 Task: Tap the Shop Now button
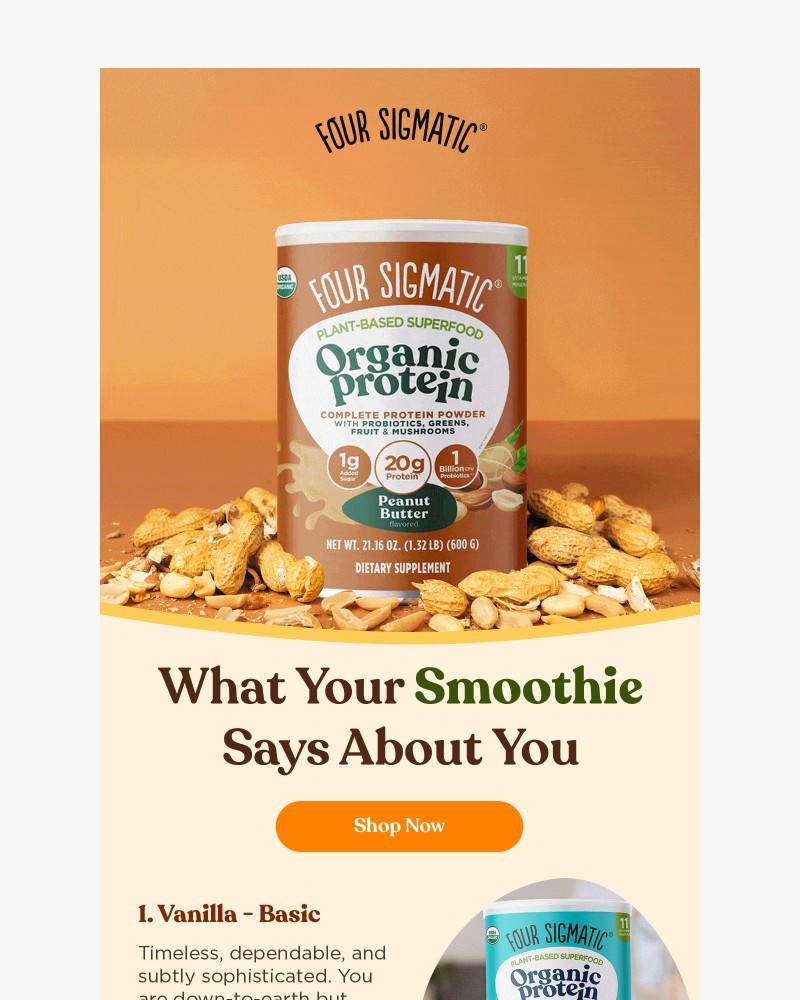point(399,826)
